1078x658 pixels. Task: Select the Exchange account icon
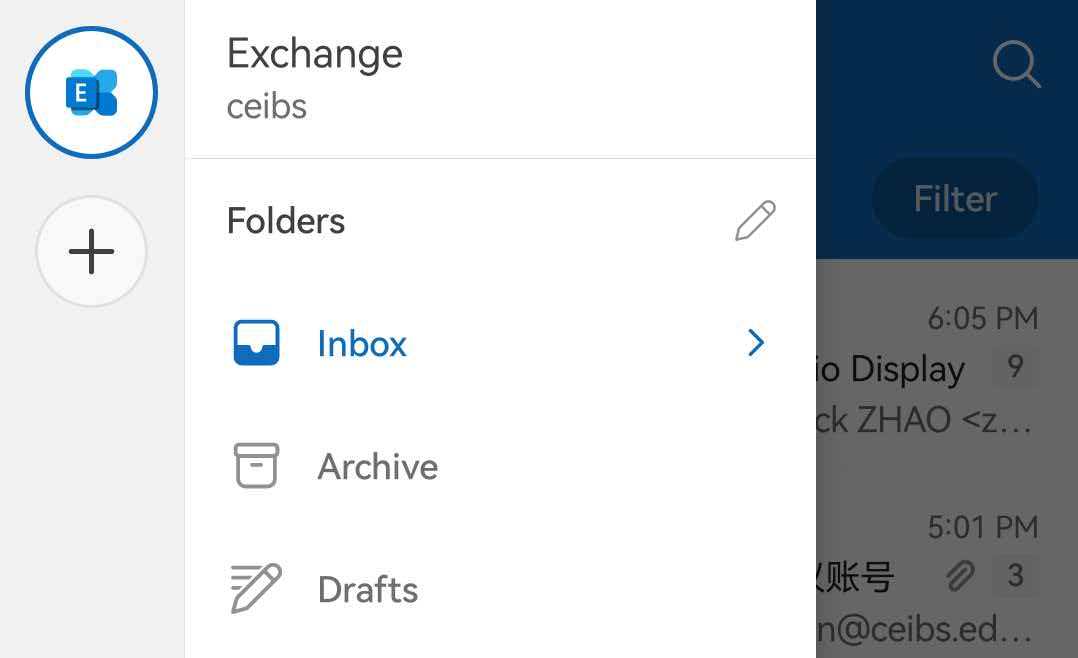click(91, 92)
